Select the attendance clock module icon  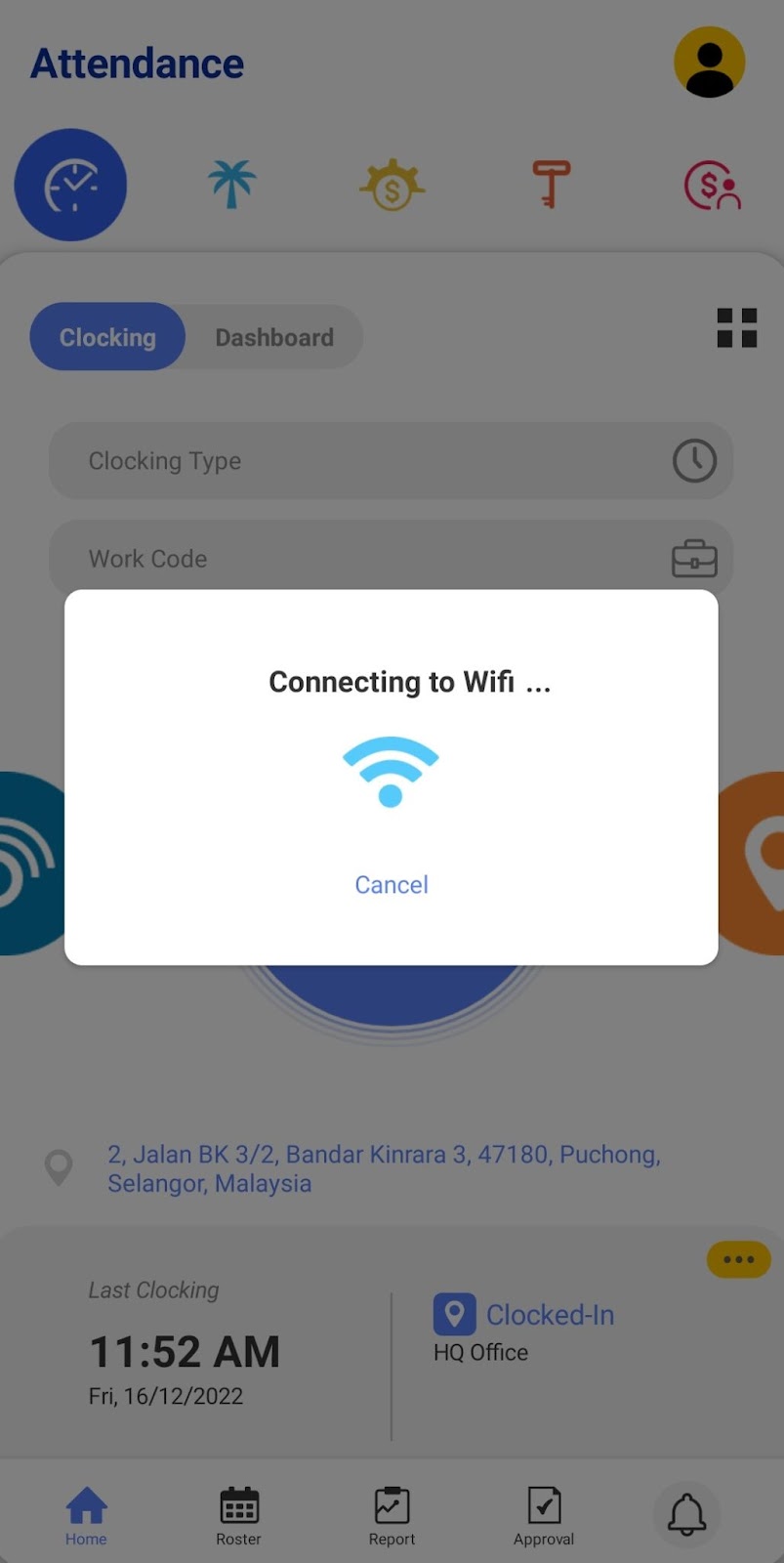tap(70, 185)
